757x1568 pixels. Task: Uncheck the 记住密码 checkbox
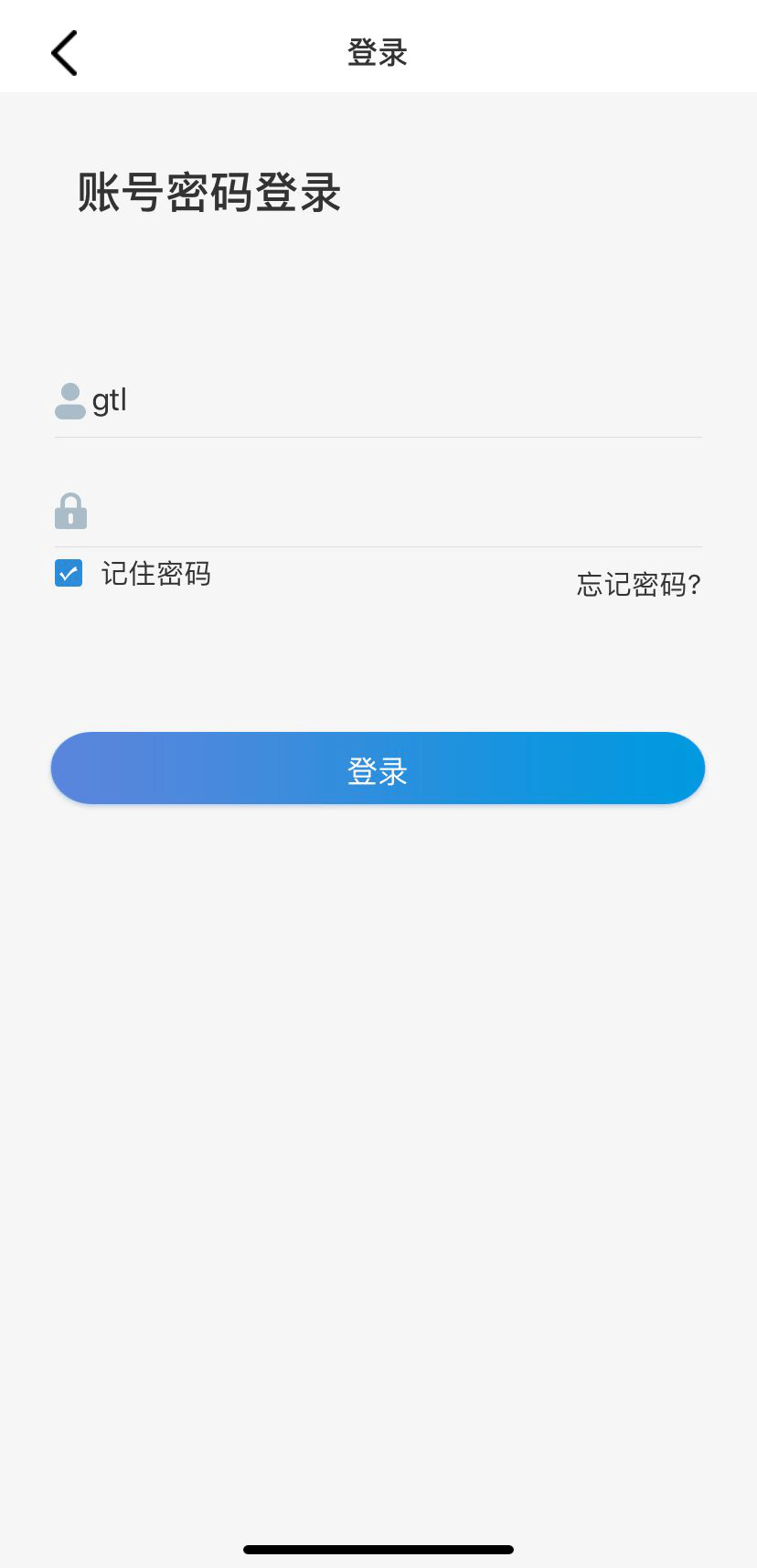(x=69, y=573)
